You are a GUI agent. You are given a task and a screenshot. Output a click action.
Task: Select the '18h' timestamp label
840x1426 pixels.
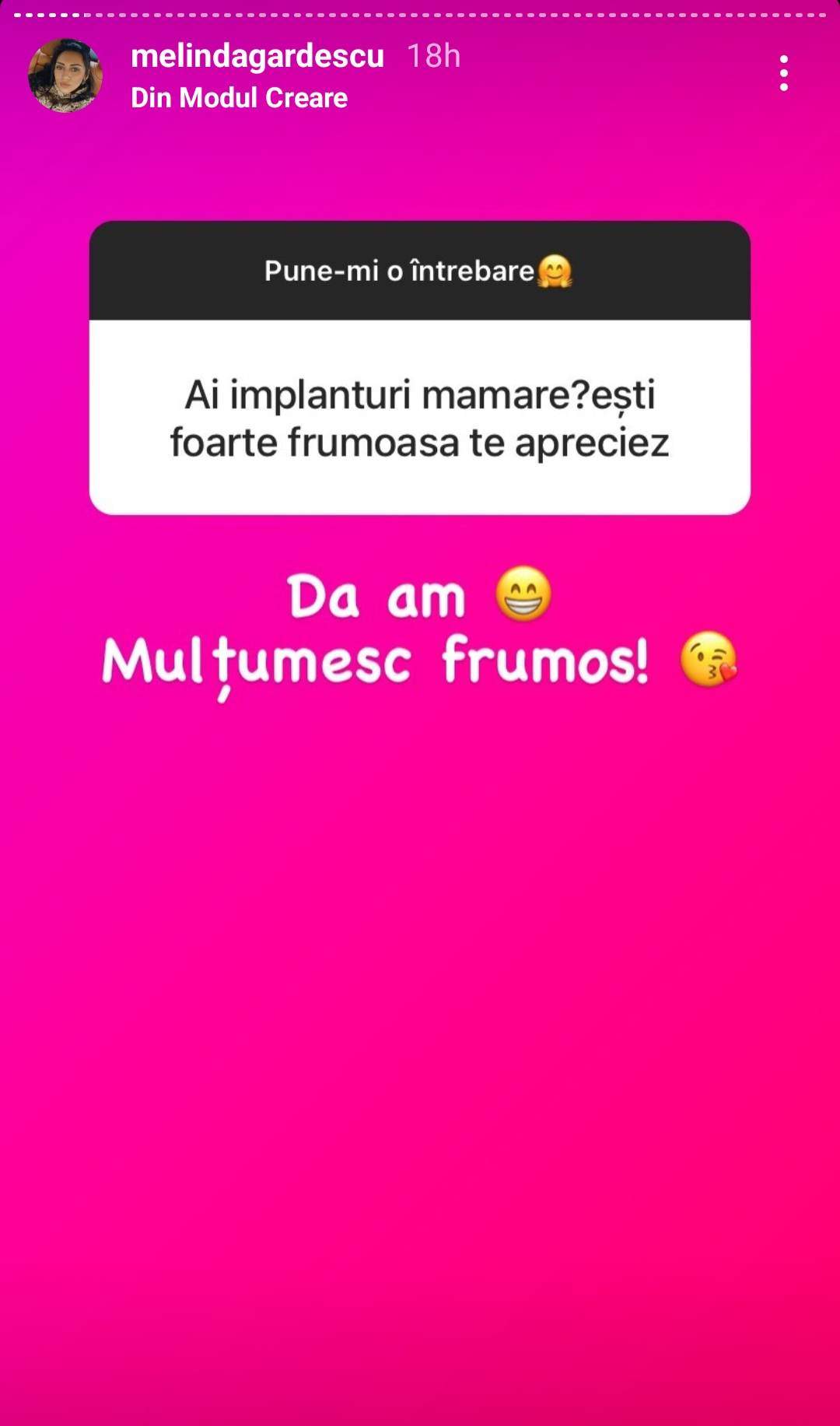tap(432, 57)
